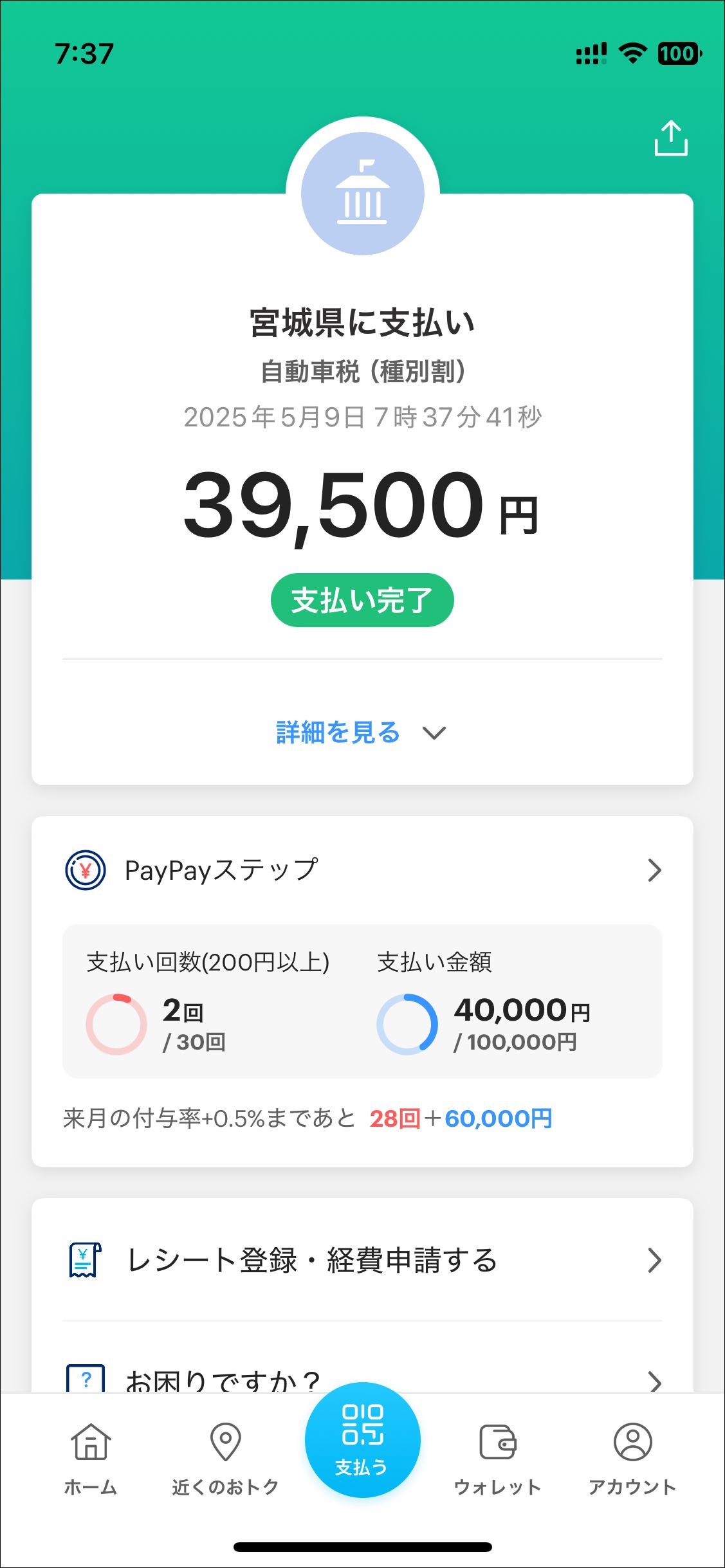
Task: Switch to 近くのおトク tab
Action: point(225,1457)
